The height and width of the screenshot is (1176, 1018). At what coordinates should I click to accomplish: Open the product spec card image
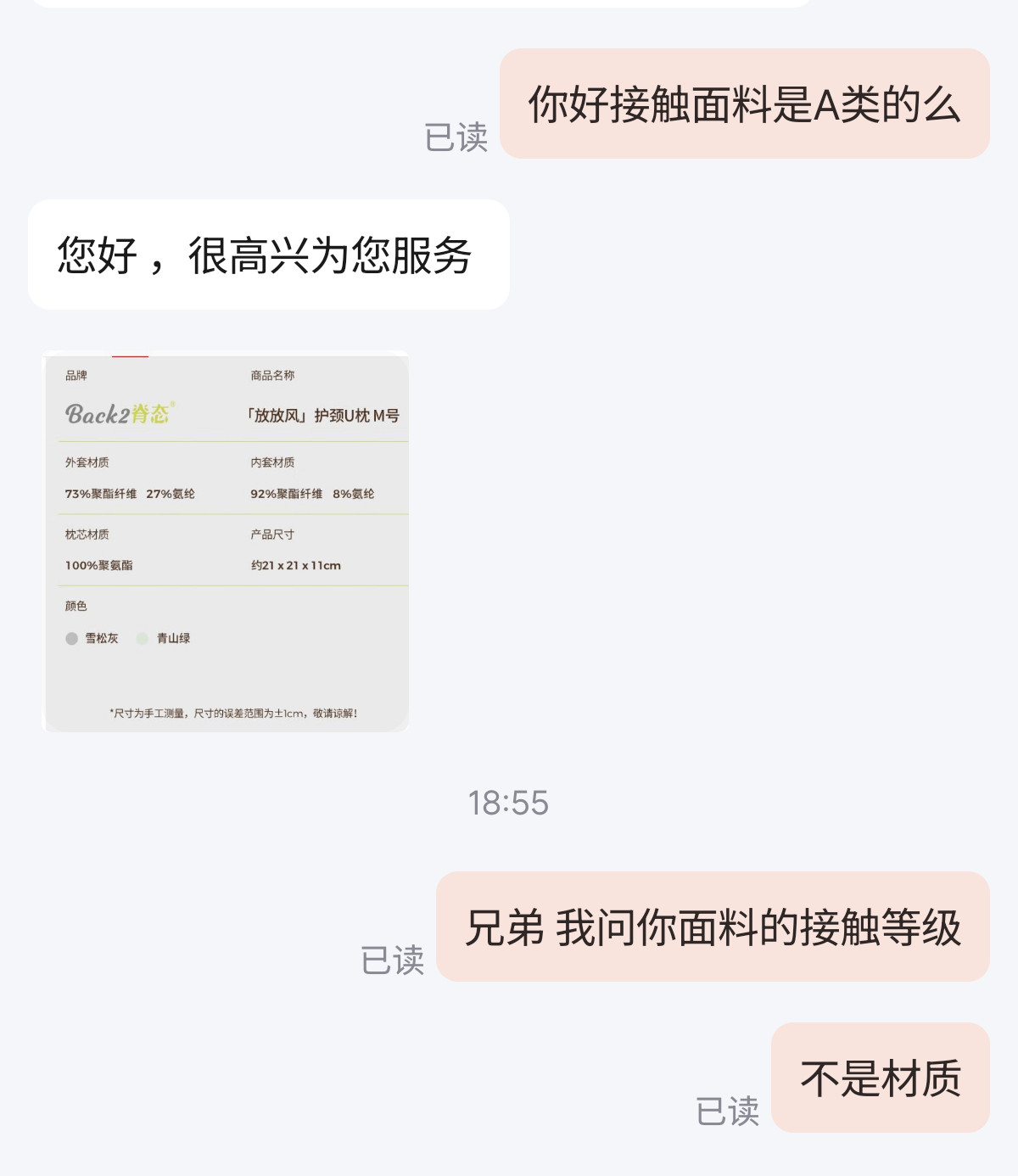point(229,543)
